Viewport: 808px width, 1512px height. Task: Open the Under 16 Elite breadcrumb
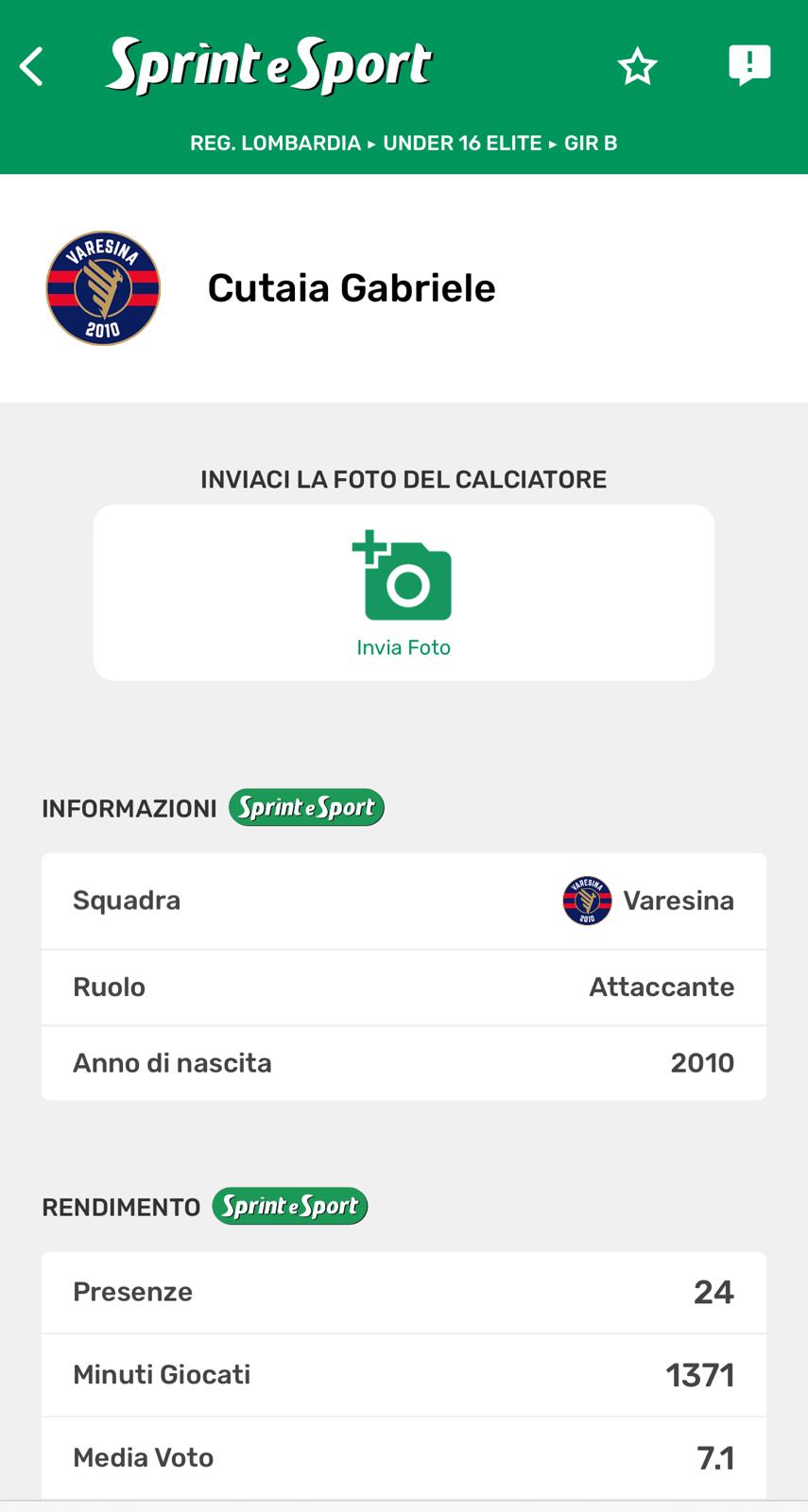[x=462, y=144]
